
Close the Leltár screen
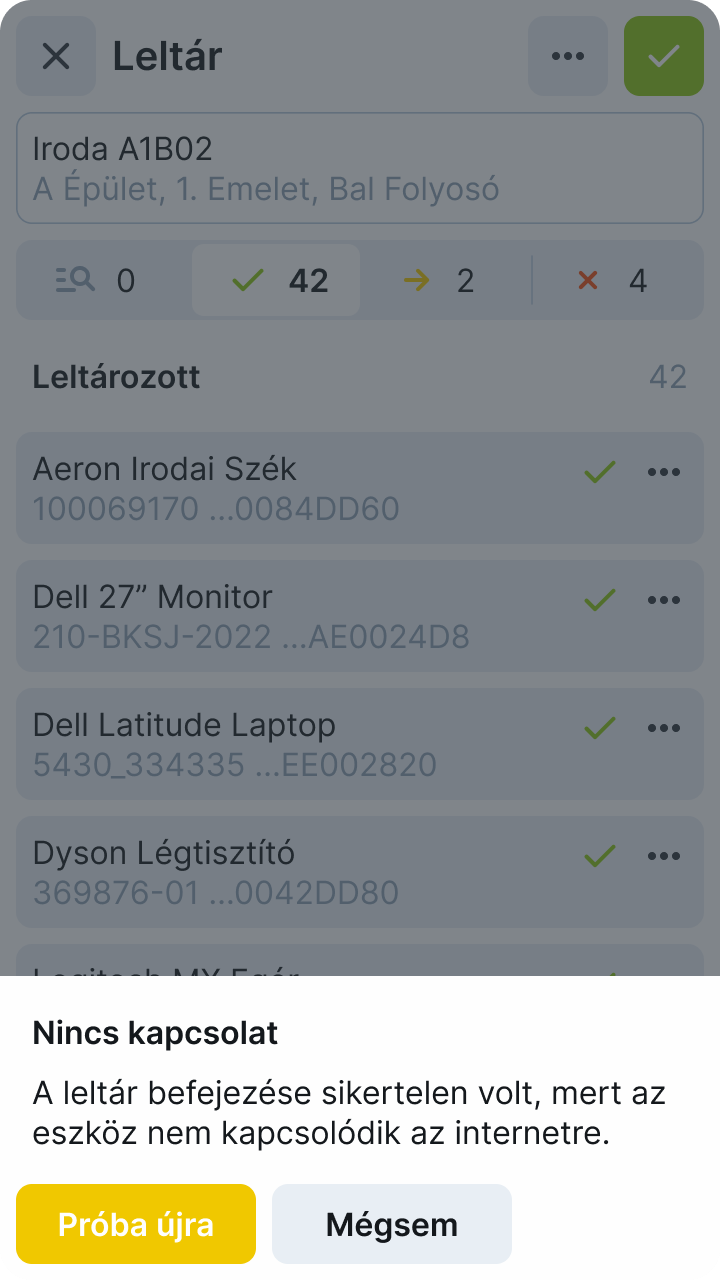56,56
